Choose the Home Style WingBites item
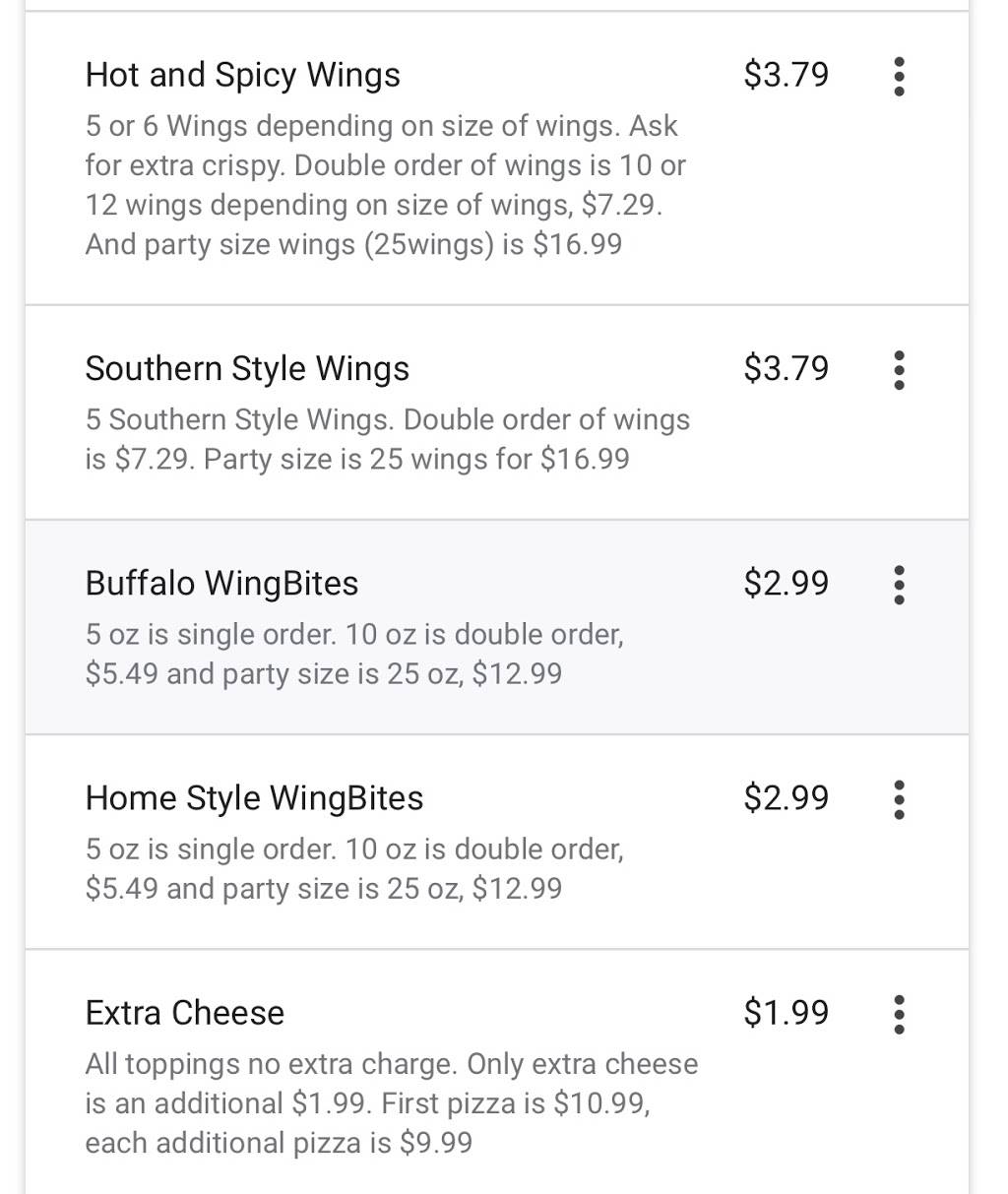This screenshot has height=1194, width=1008. pyautogui.click(x=254, y=798)
